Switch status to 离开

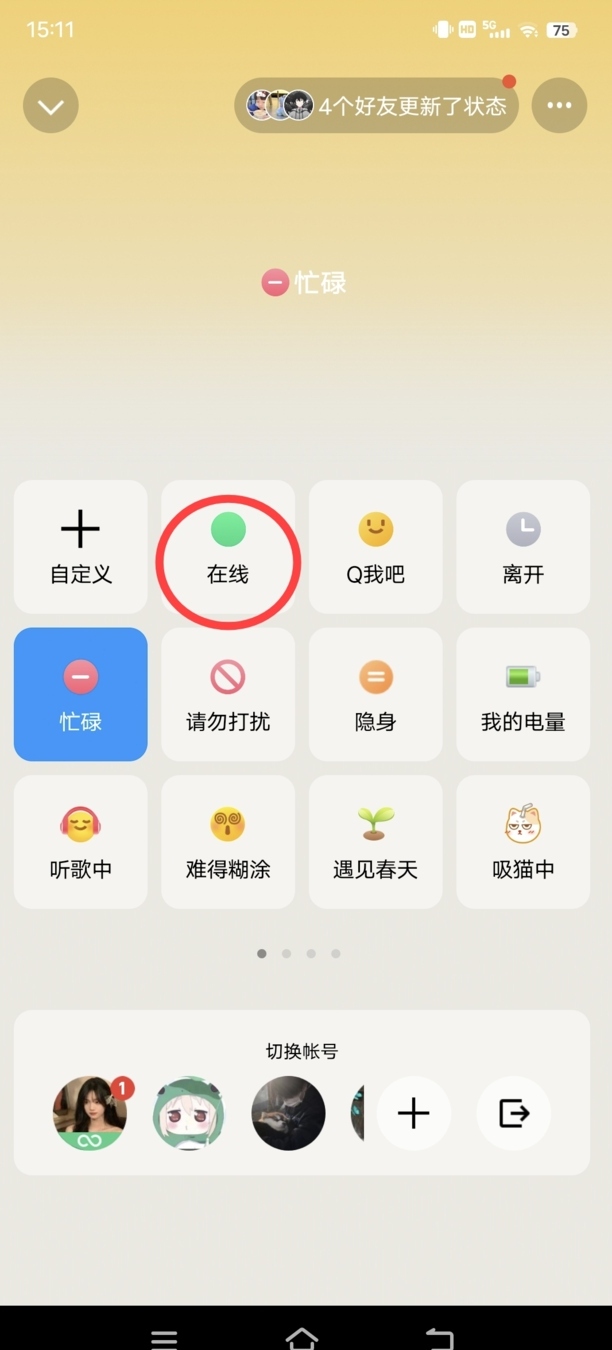523,547
